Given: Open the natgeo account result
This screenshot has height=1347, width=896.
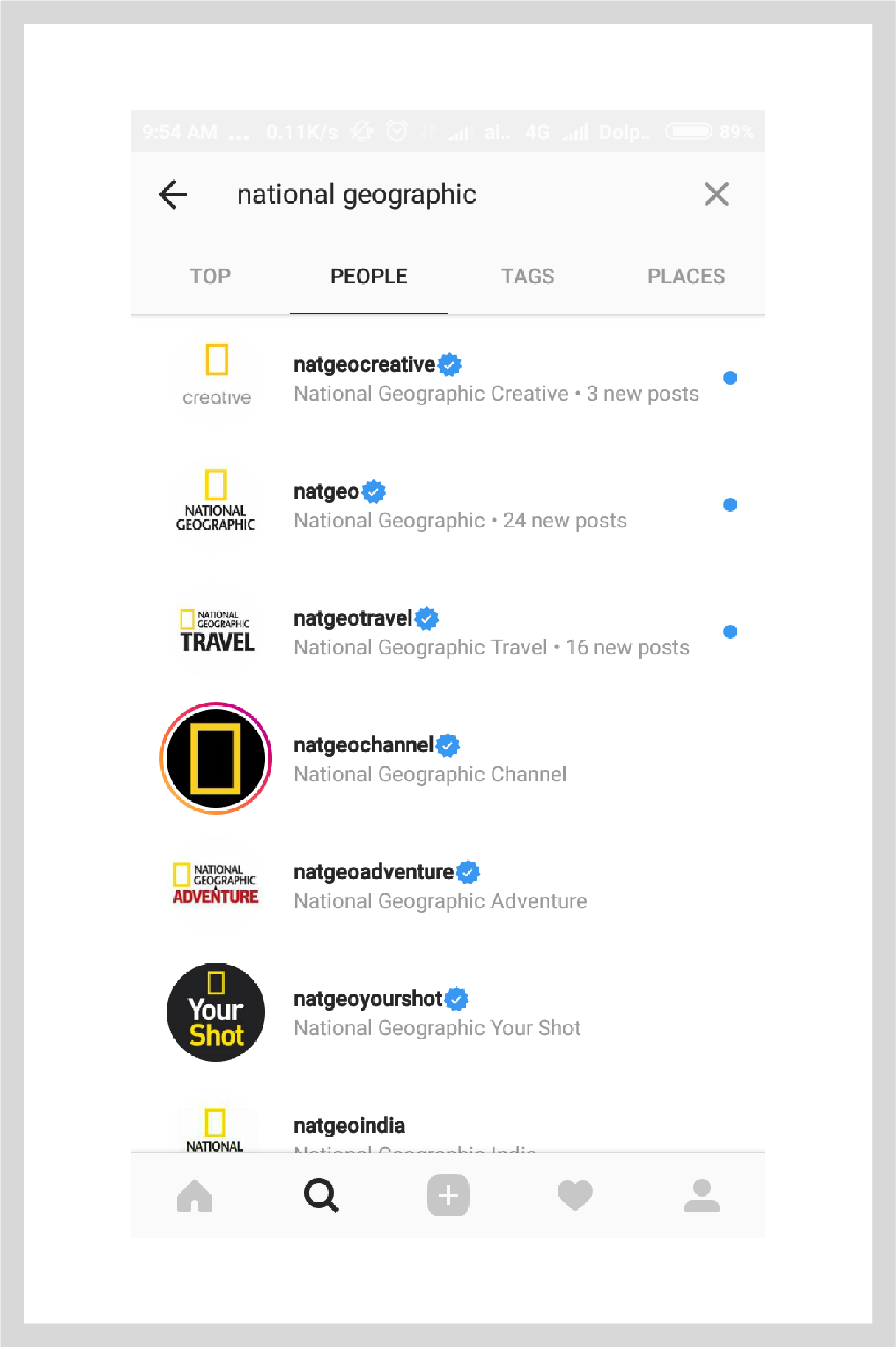Looking at the screenshot, I should click(442, 505).
